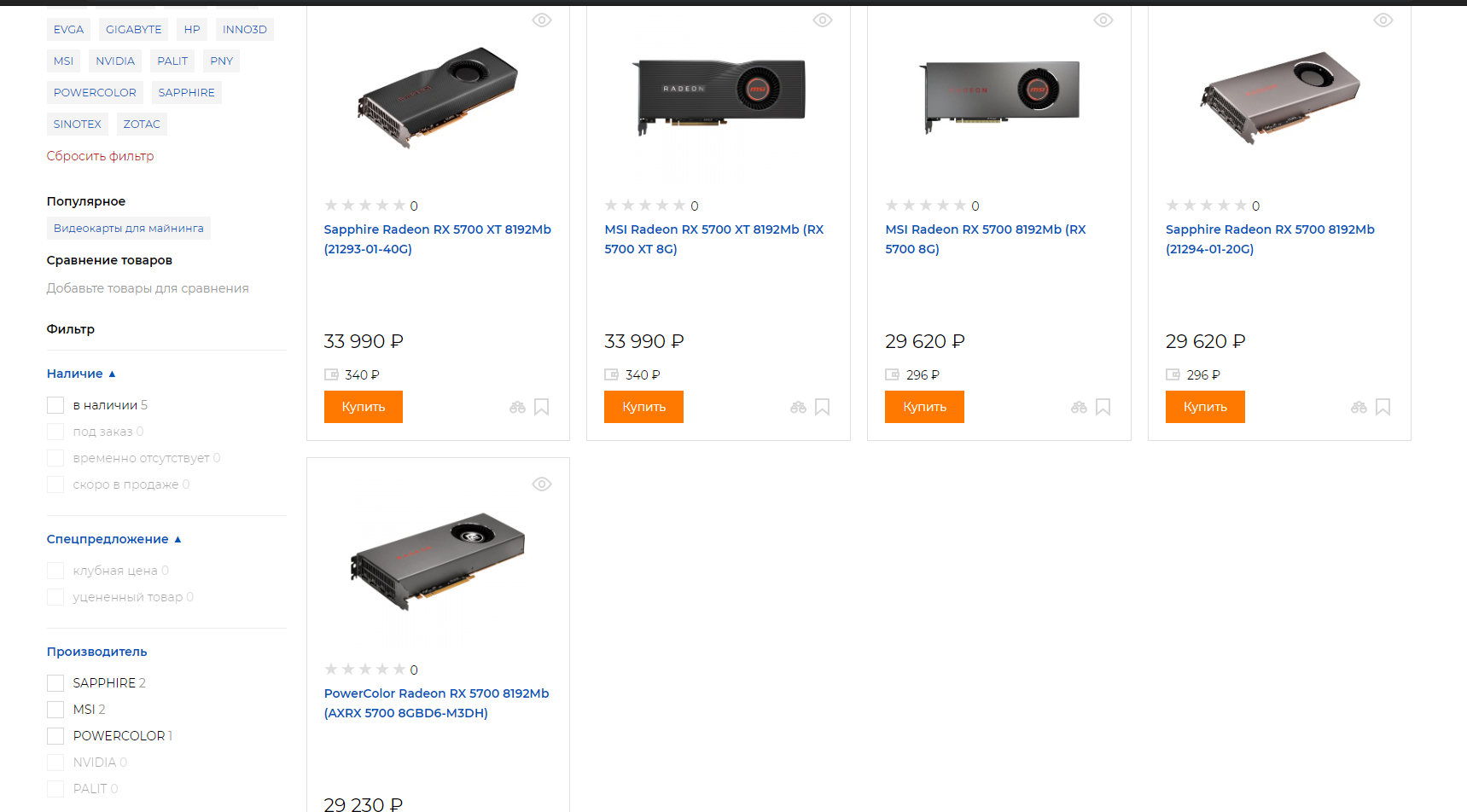Check the POWERCOLOR manufacturer checkbox
The width and height of the screenshot is (1467, 812).
(x=55, y=736)
